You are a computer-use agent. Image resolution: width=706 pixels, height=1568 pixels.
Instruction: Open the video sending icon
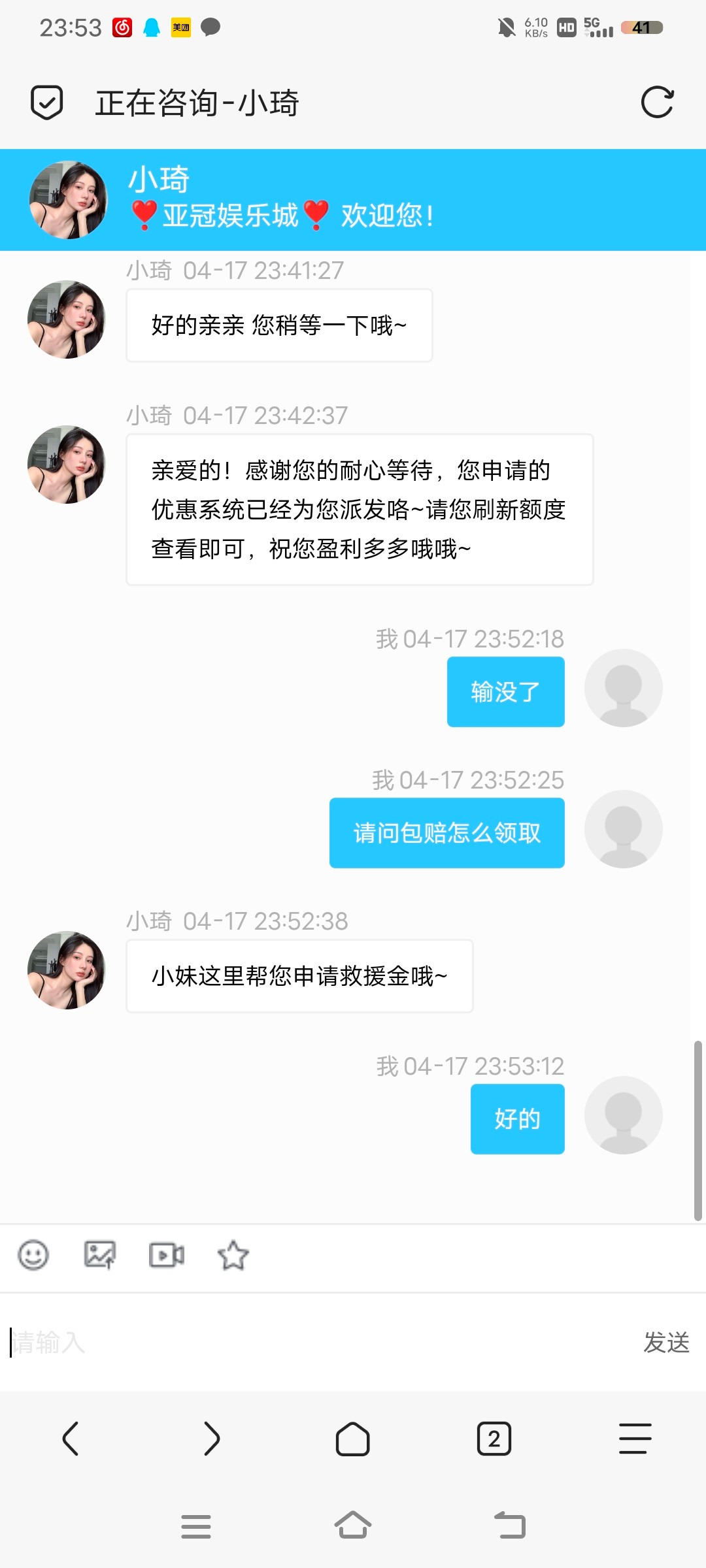[167, 1253]
